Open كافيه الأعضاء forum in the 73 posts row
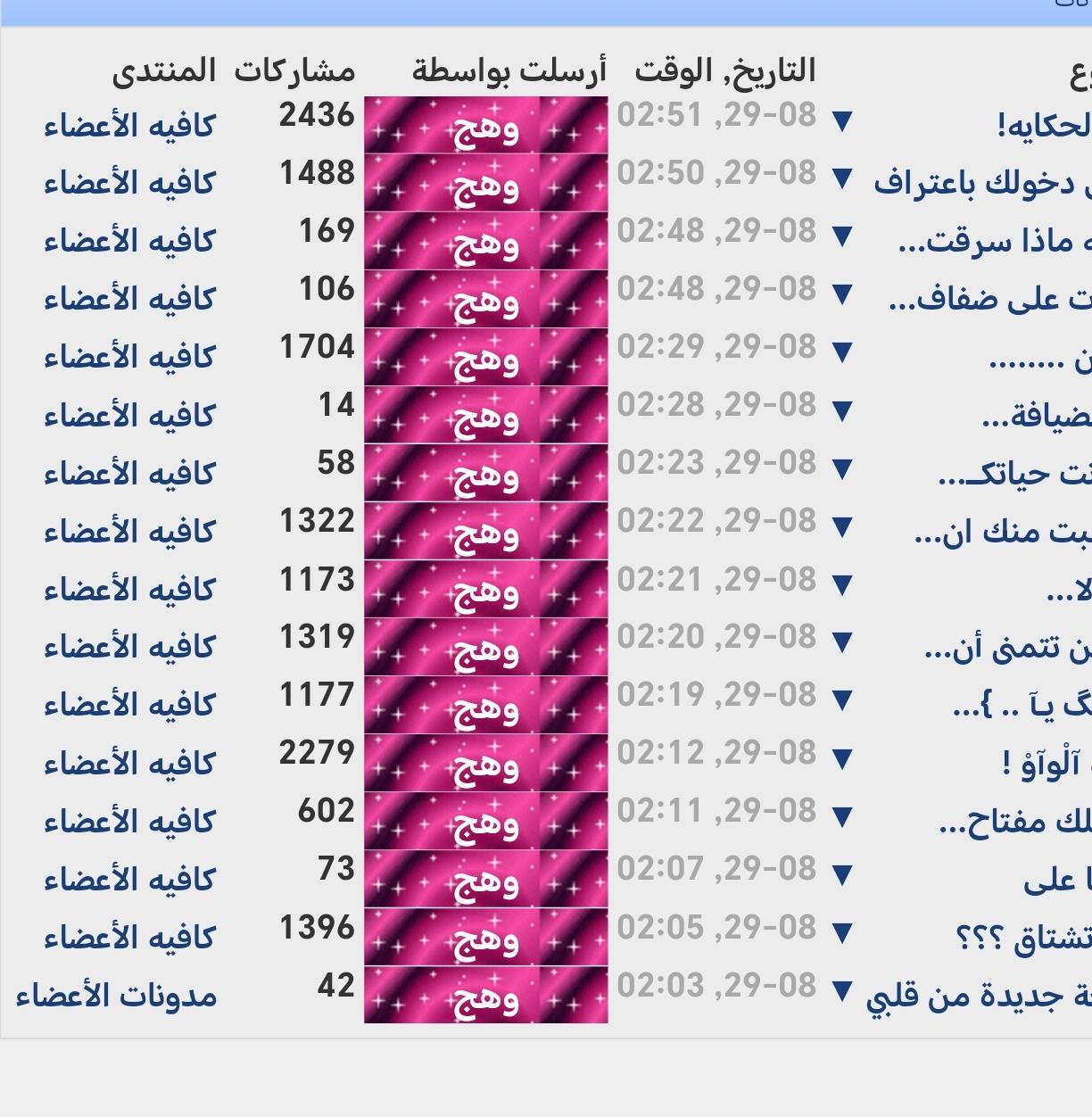1092x1117 pixels. pyautogui.click(x=129, y=879)
